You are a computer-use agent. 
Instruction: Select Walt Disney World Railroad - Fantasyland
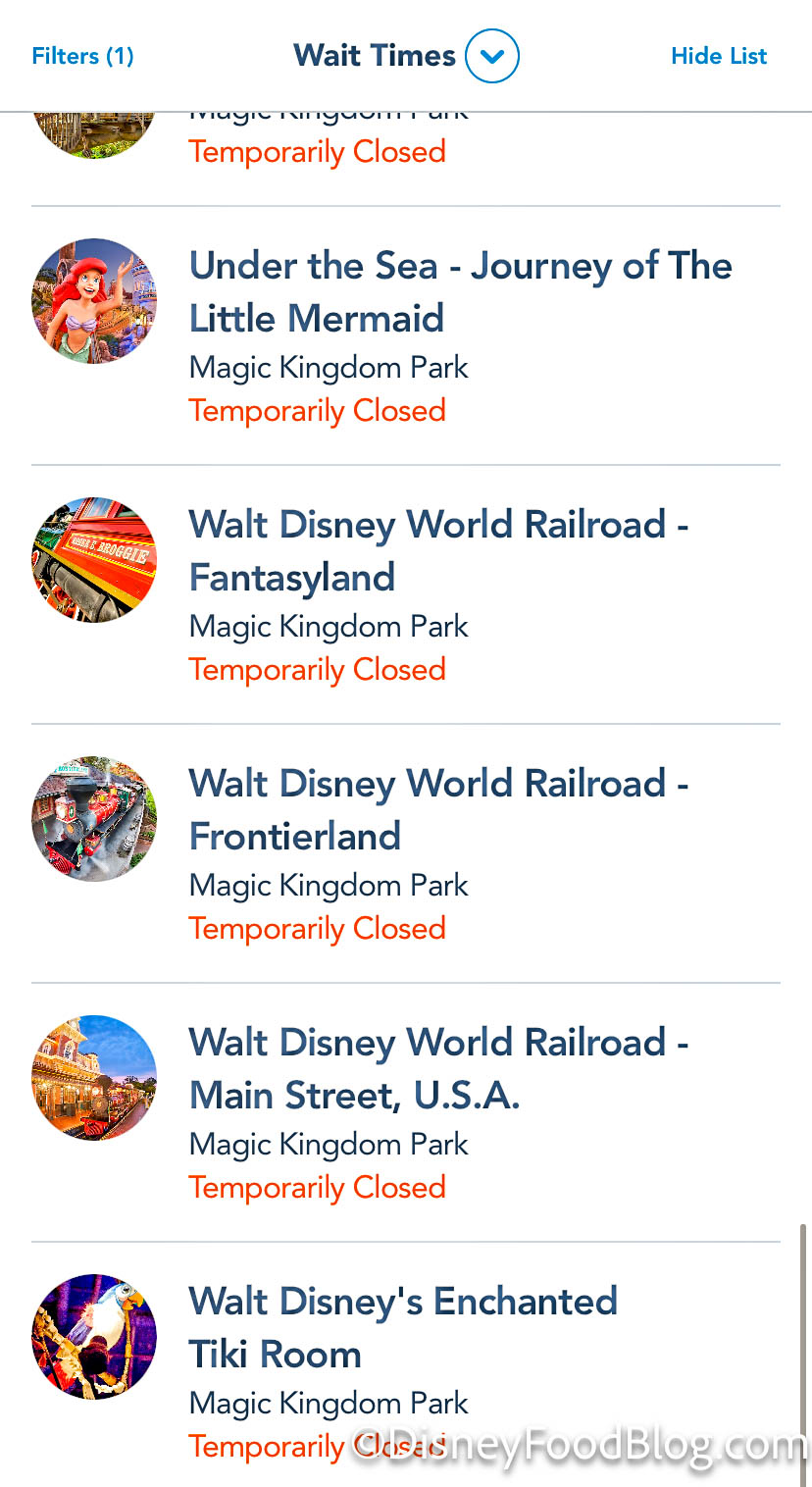438,550
